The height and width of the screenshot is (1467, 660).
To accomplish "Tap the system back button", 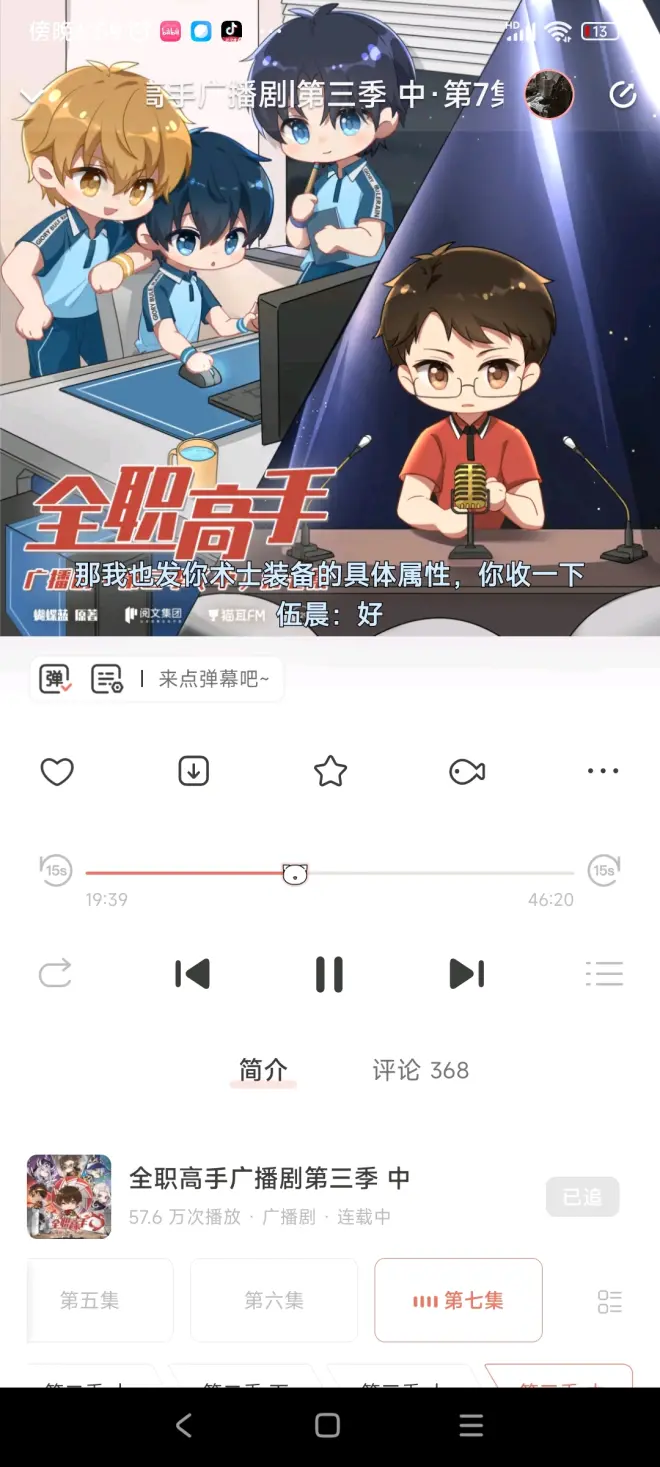I will (x=184, y=1426).
